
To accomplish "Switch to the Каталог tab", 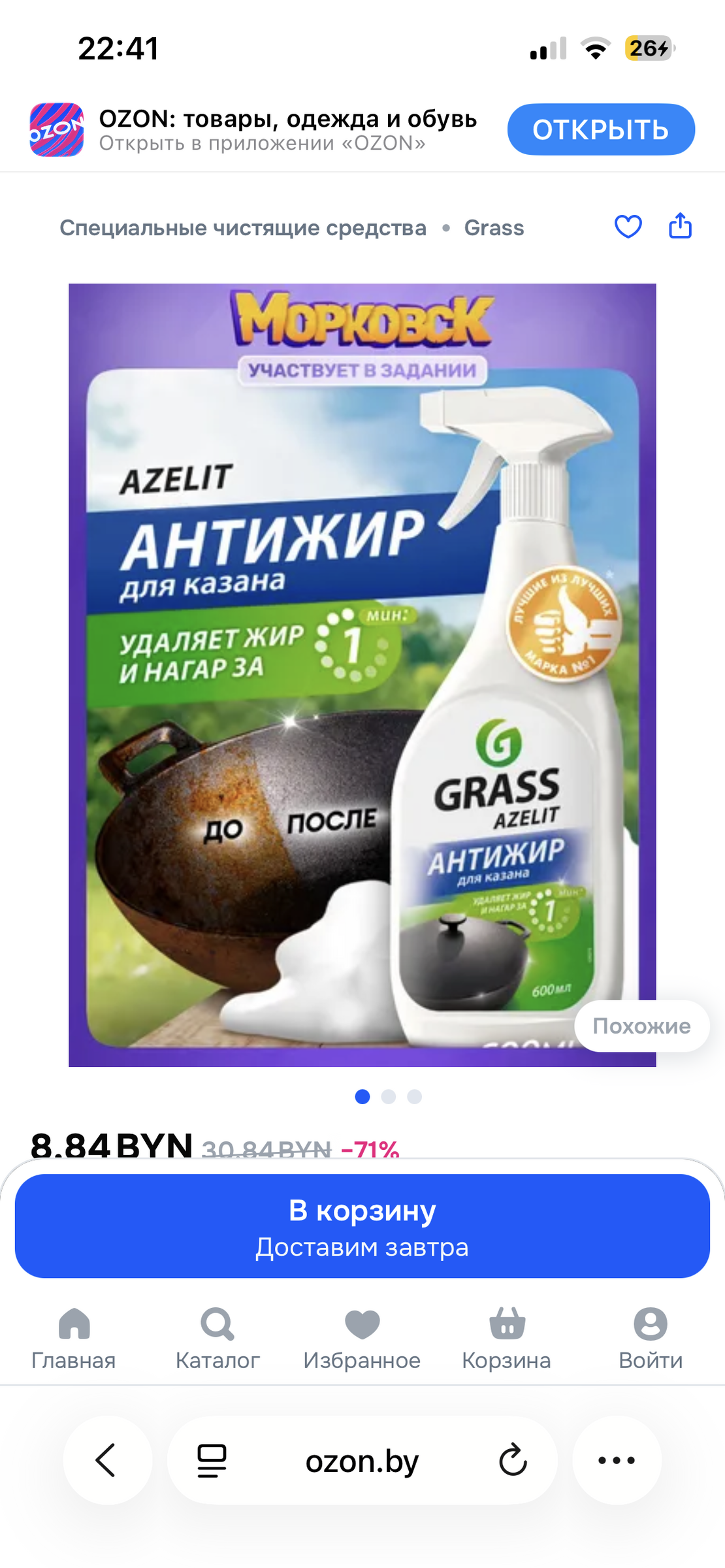I will click(x=217, y=1339).
